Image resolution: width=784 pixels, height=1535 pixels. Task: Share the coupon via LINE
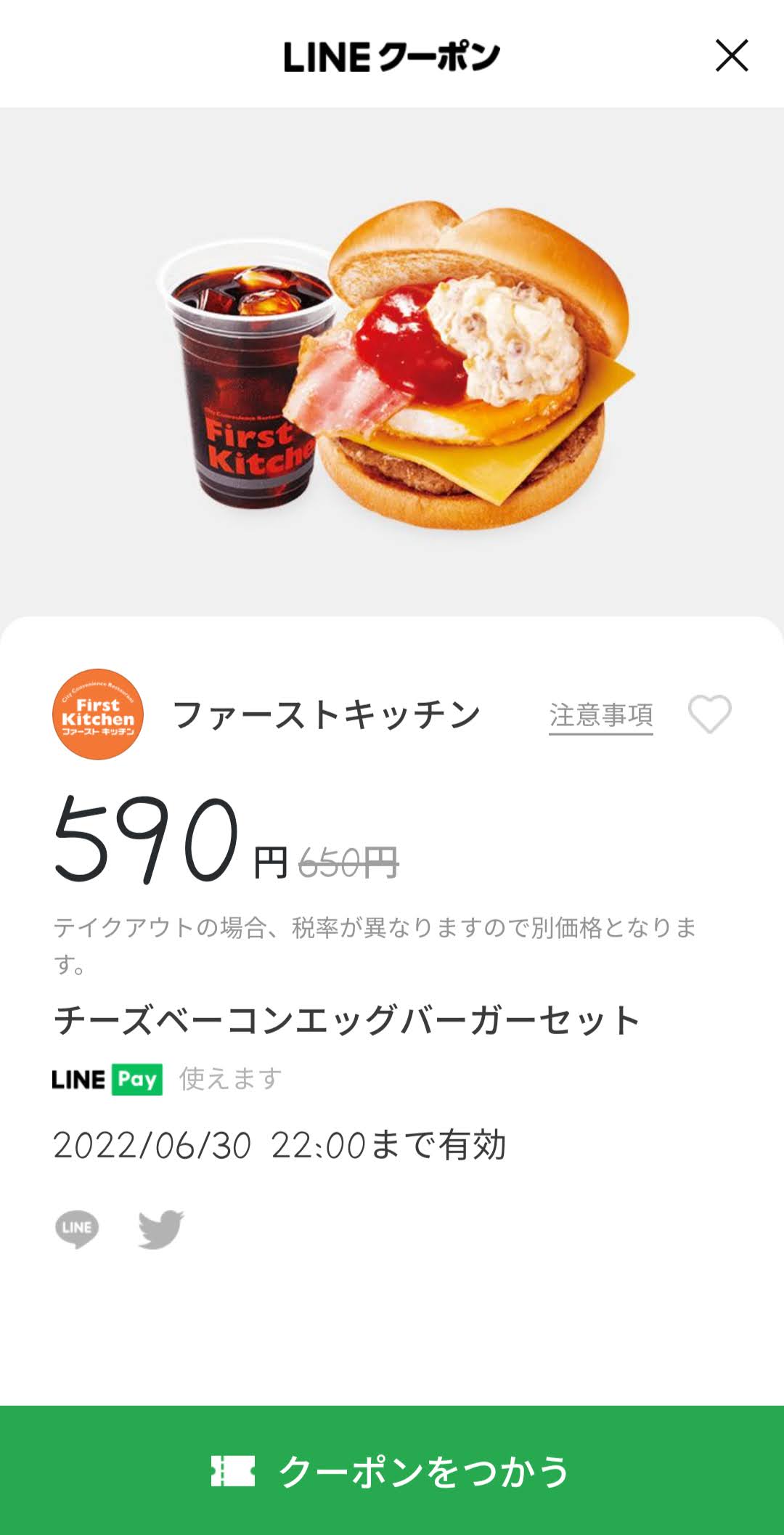point(77,1229)
